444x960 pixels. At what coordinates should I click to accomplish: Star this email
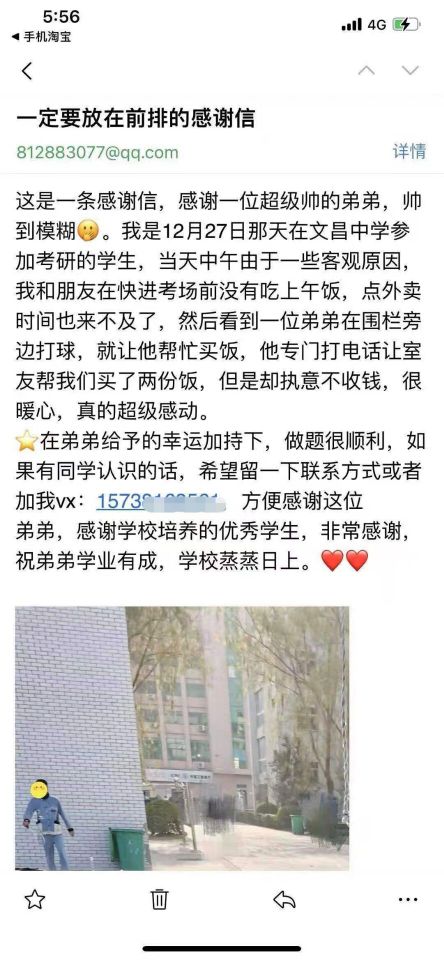(35, 899)
